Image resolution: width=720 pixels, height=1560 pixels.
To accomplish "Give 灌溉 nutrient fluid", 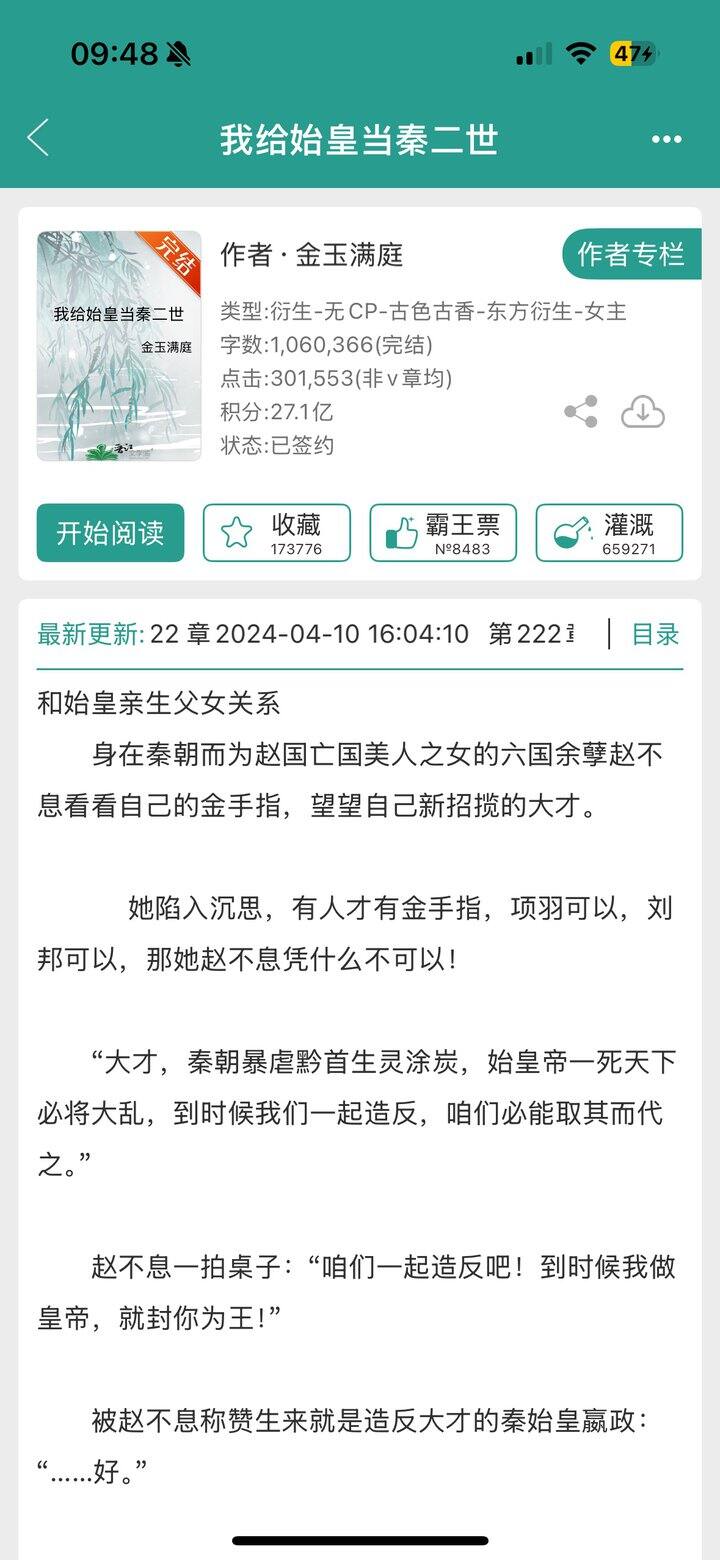I will point(609,533).
